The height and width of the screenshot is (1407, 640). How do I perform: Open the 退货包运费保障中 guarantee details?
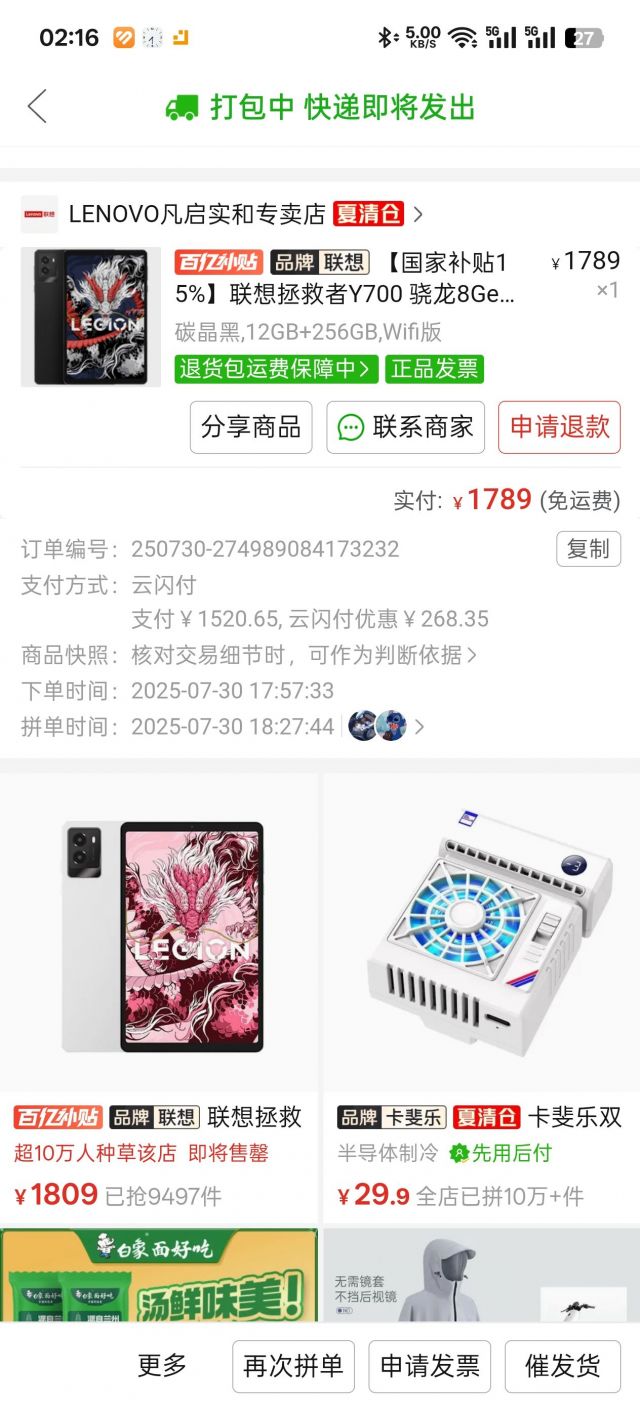pos(277,368)
